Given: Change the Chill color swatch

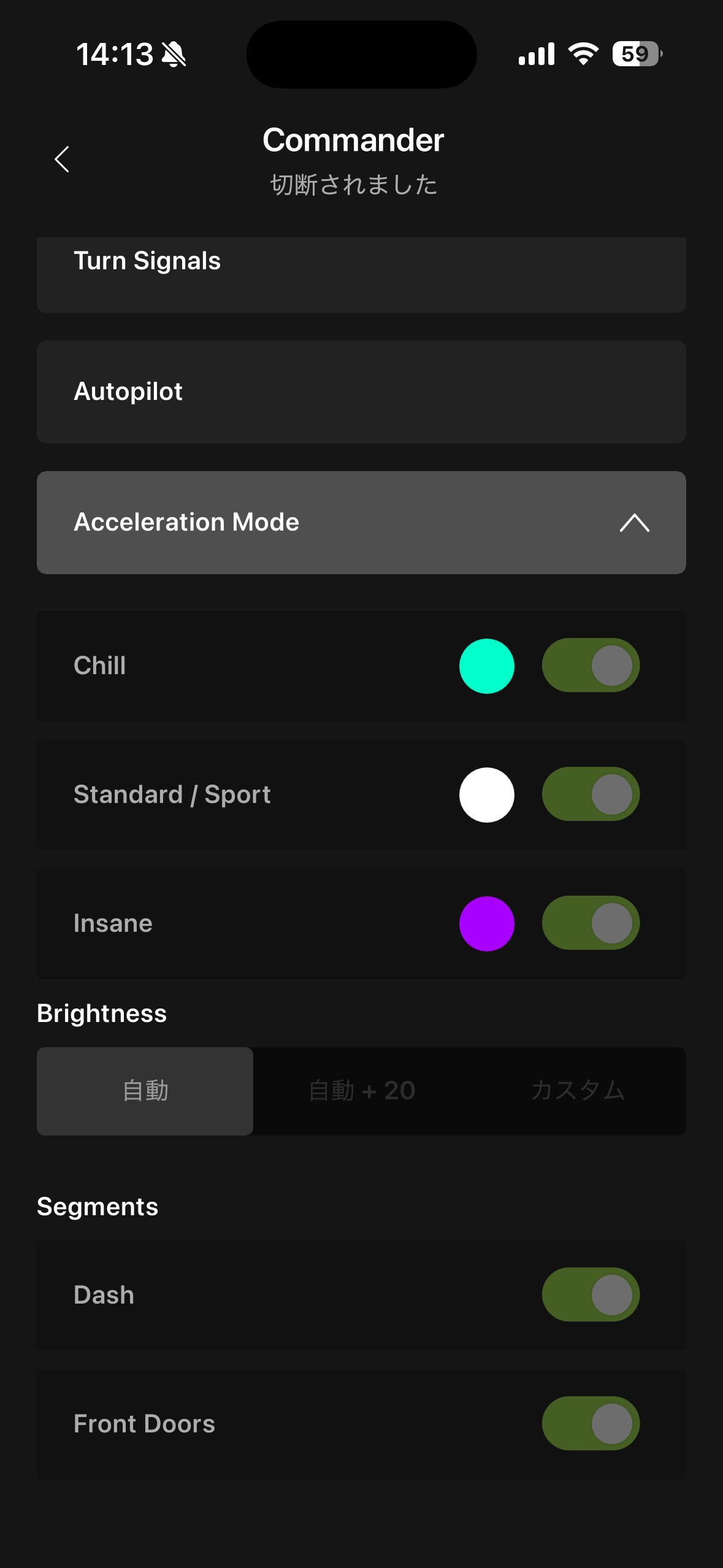Looking at the screenshot, I should (486, 666).
